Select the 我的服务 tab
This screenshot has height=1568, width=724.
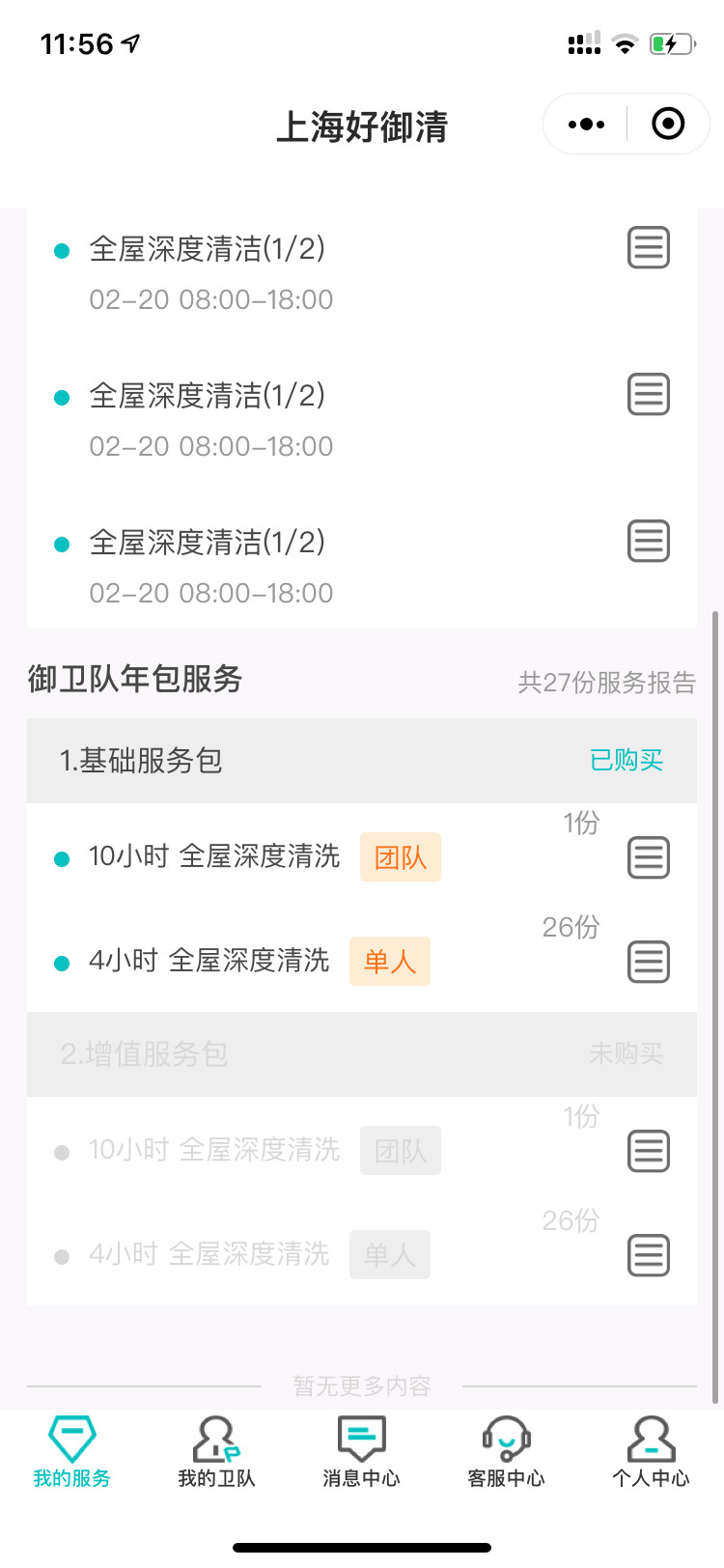coord(72,1452)
